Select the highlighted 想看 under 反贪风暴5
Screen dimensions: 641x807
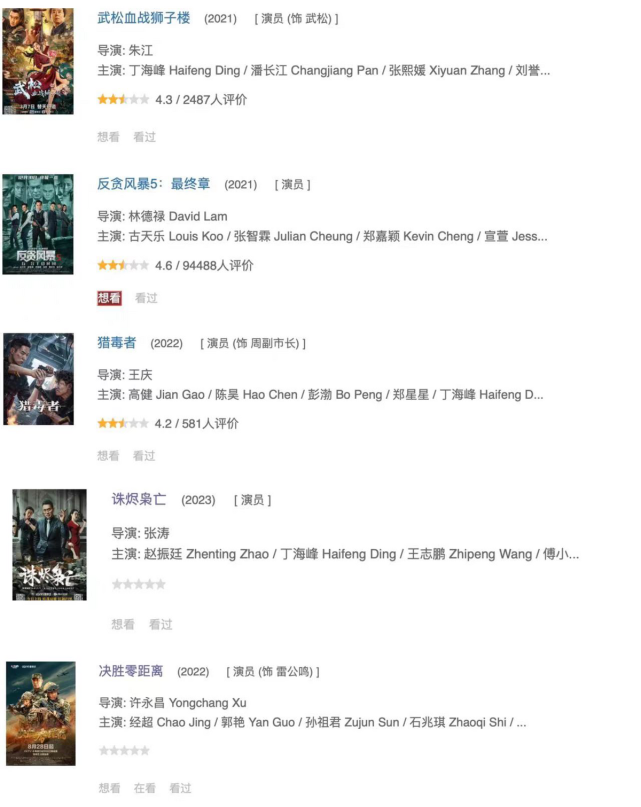(x=109, y=298)
